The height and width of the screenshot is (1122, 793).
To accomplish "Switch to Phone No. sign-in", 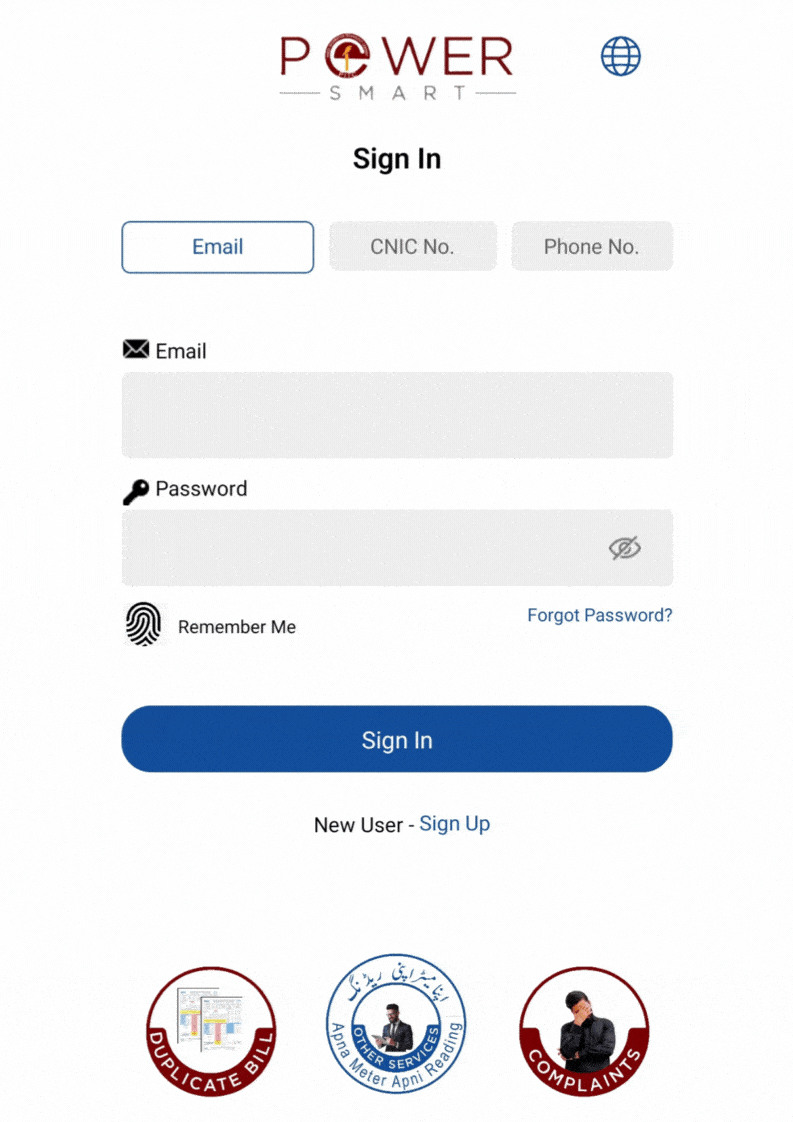I will (x=591, y=247).
